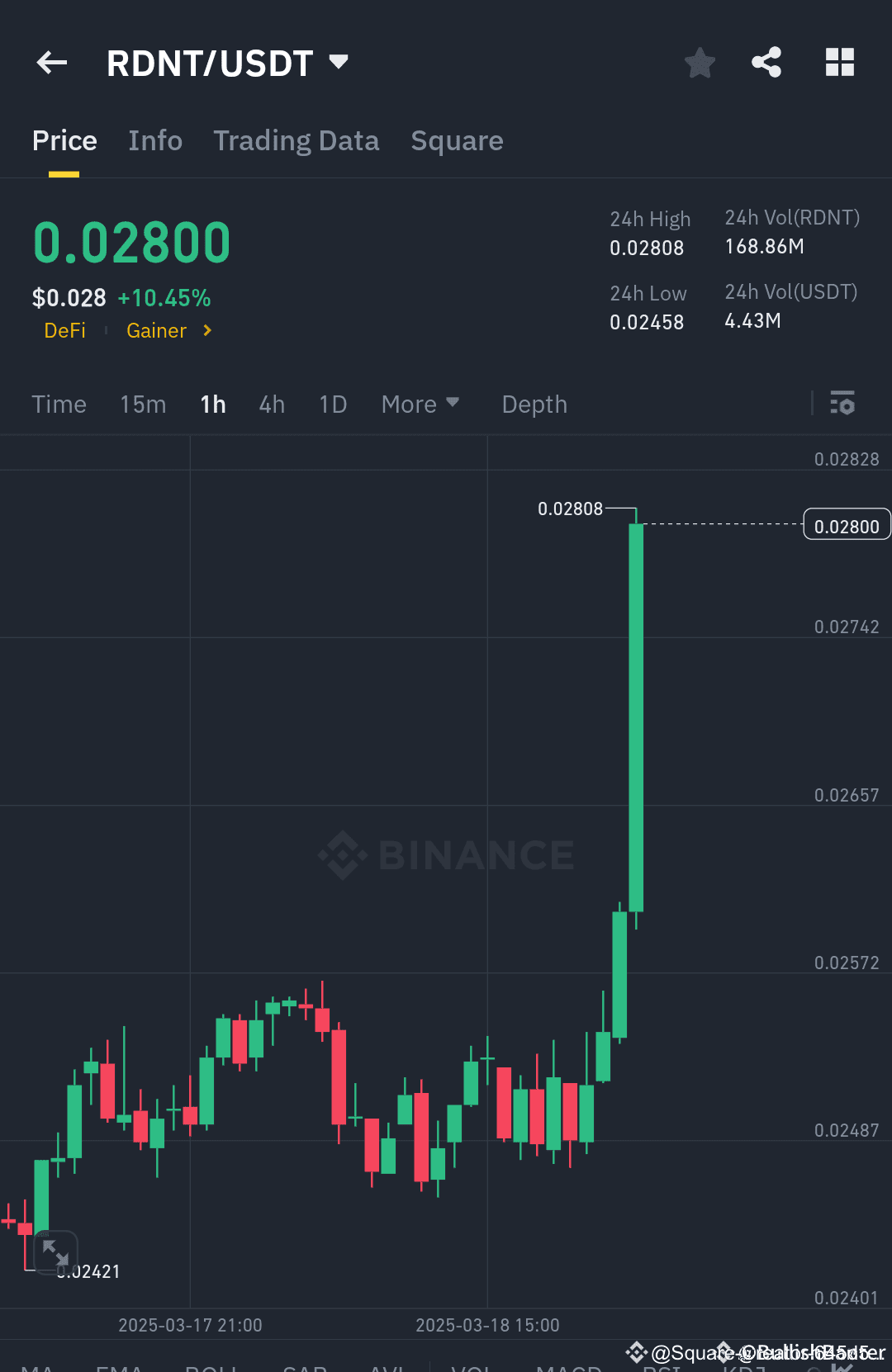Open the share options icon
Viewport: 892px width, 1372px height.
[x=766, y=62]
